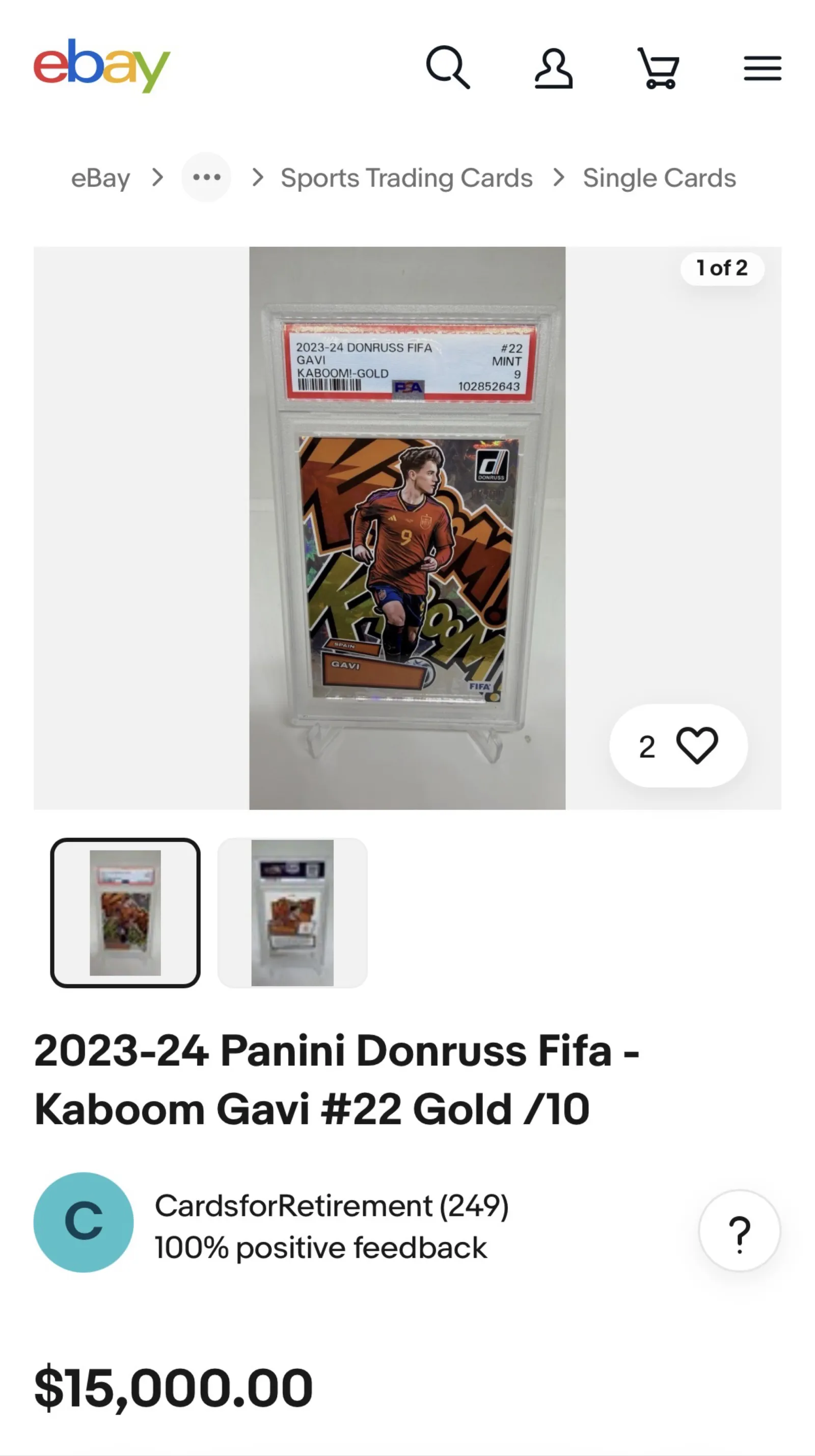Open the main Gavi card photo
This screenshot has width=815, height=1456.
pos(406,528)
